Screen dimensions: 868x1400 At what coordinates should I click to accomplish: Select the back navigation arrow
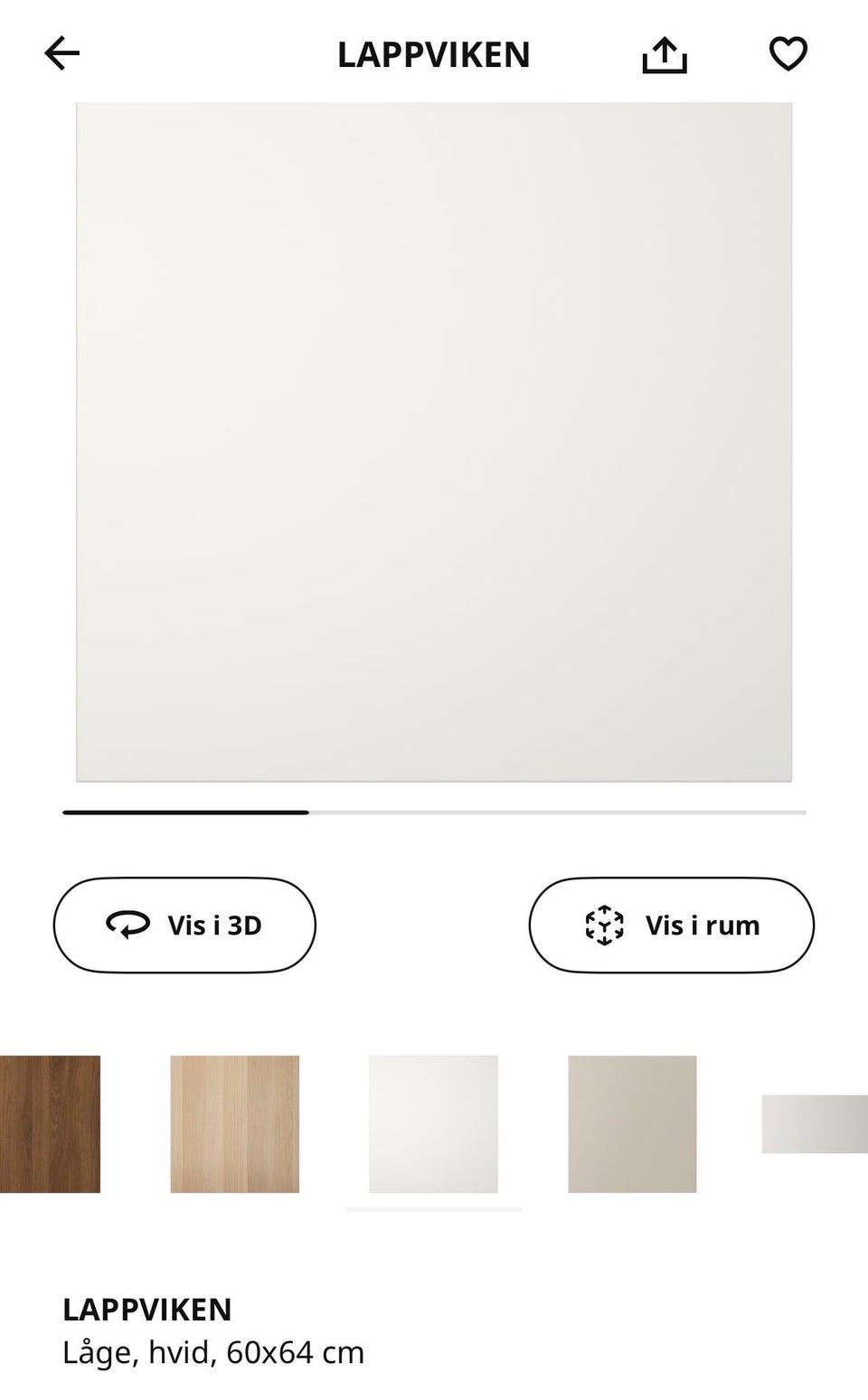[61, 54]
